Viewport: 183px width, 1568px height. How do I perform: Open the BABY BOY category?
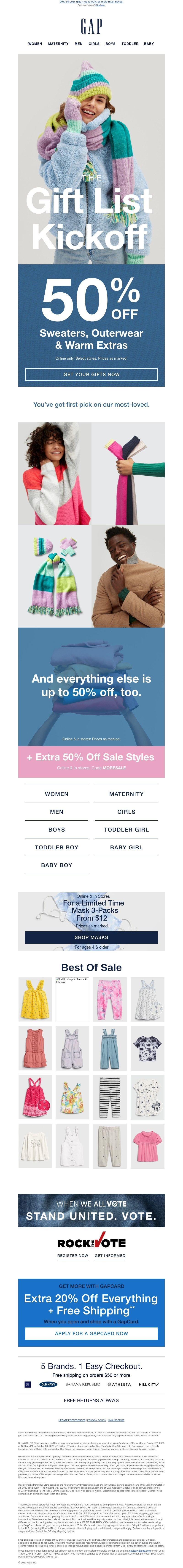[57, 864]
